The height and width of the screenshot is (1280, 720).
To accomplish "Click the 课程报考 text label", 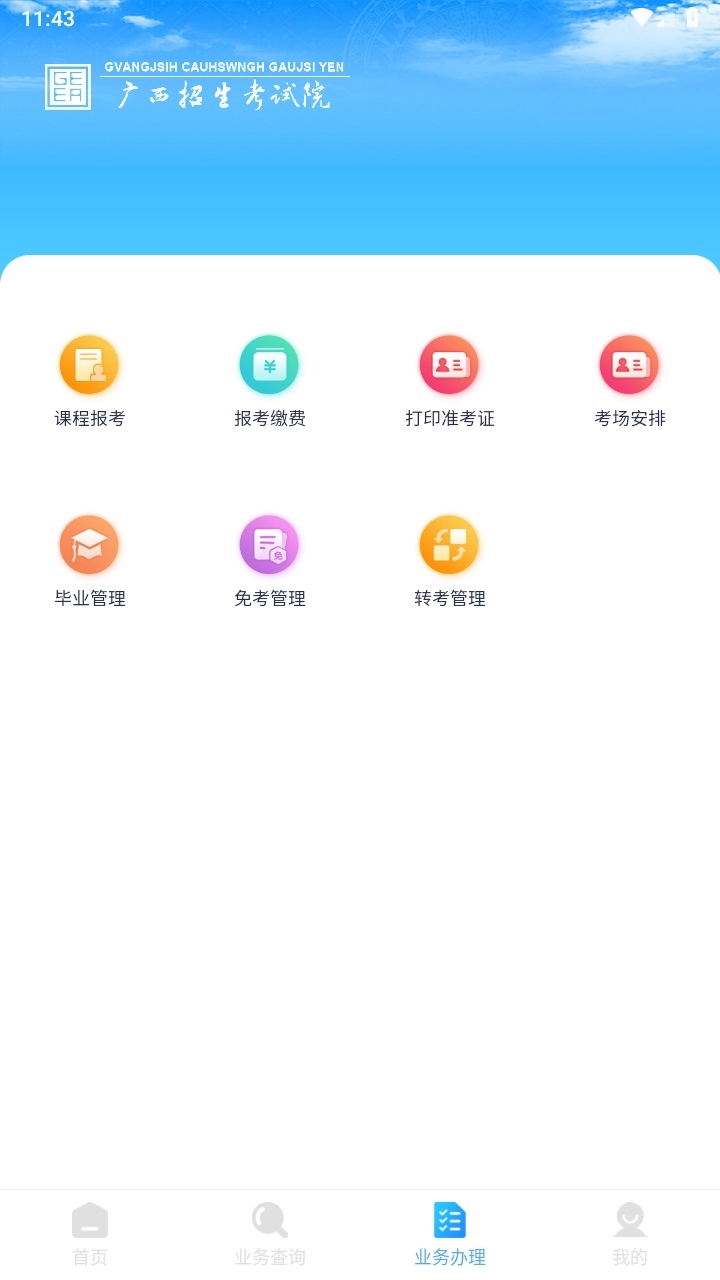I will coord(89,419).
